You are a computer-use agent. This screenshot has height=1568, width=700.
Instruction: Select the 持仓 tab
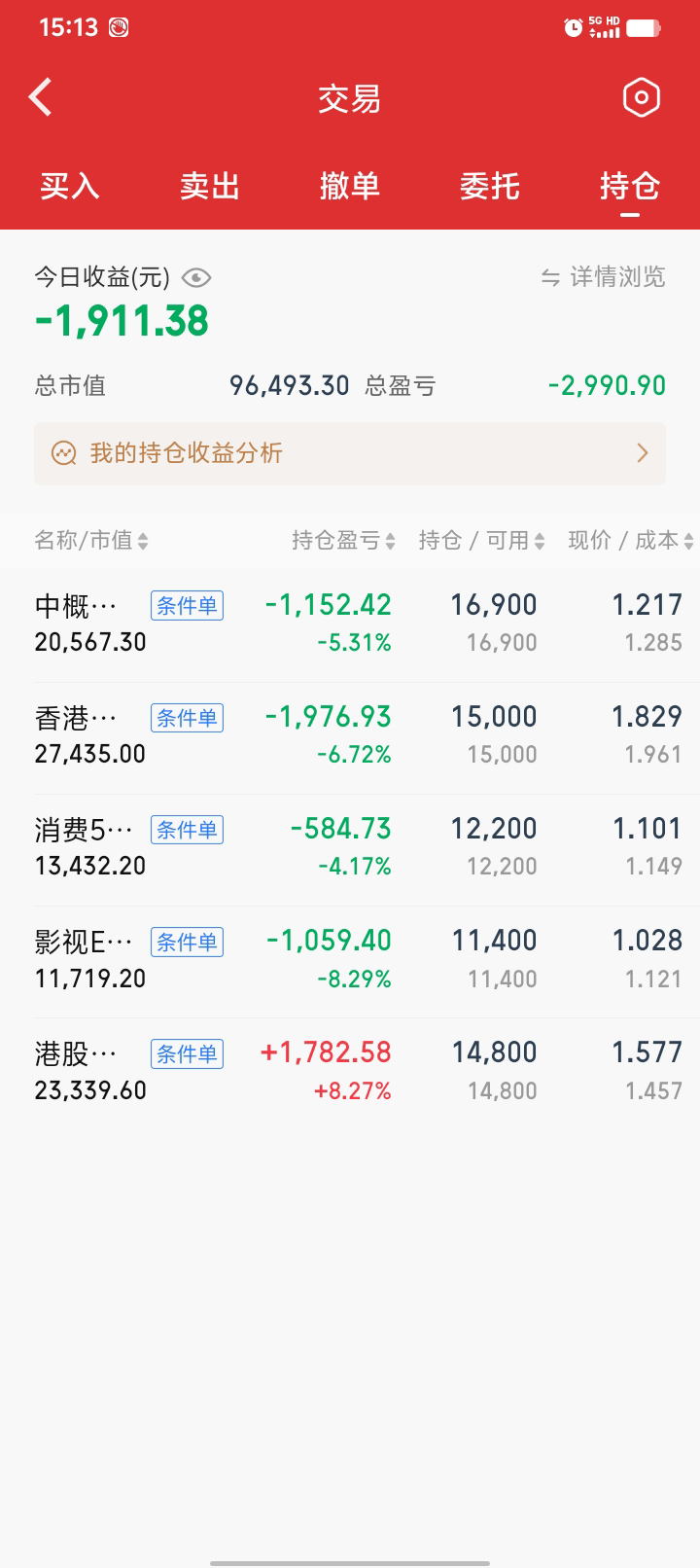tap(630, 185)
